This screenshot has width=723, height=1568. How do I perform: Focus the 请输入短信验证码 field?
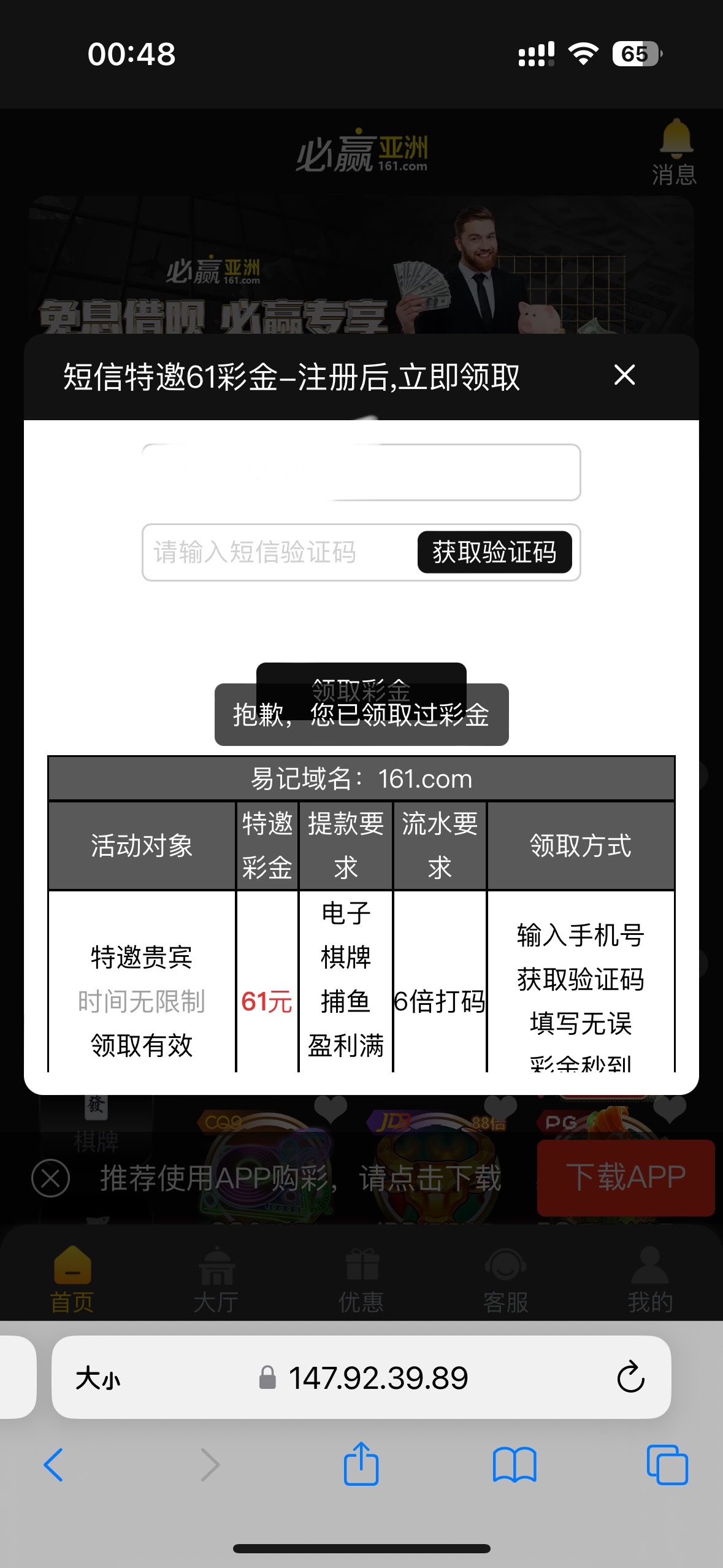pyautogui.click(x=279, y=552)
